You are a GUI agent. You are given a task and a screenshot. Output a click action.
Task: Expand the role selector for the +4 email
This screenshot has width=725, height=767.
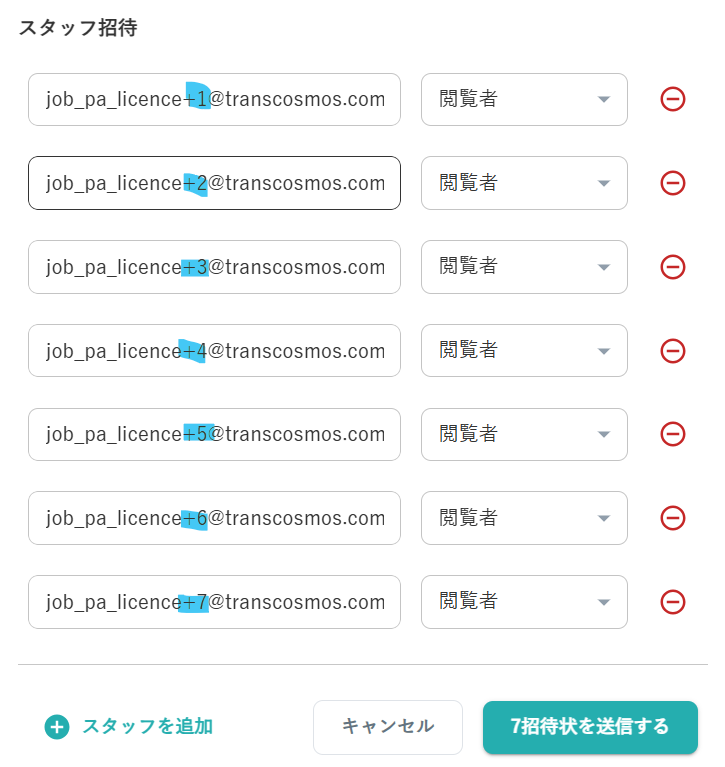click(524, 350)
